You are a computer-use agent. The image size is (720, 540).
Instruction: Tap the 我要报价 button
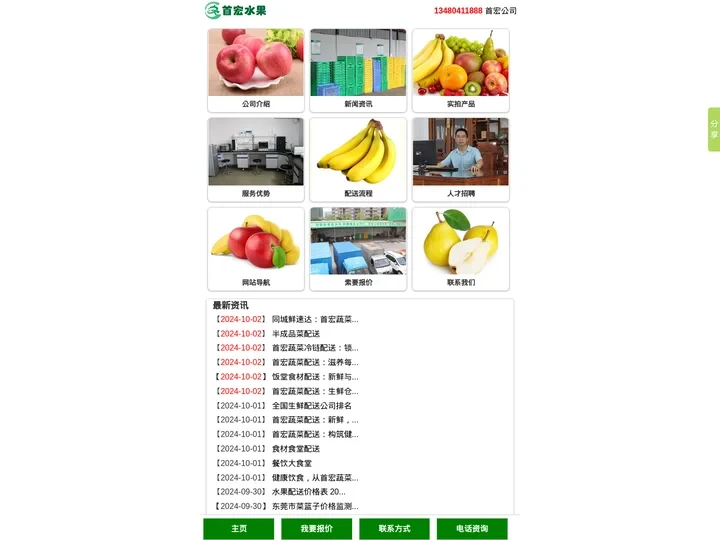(x=316, y=528)
